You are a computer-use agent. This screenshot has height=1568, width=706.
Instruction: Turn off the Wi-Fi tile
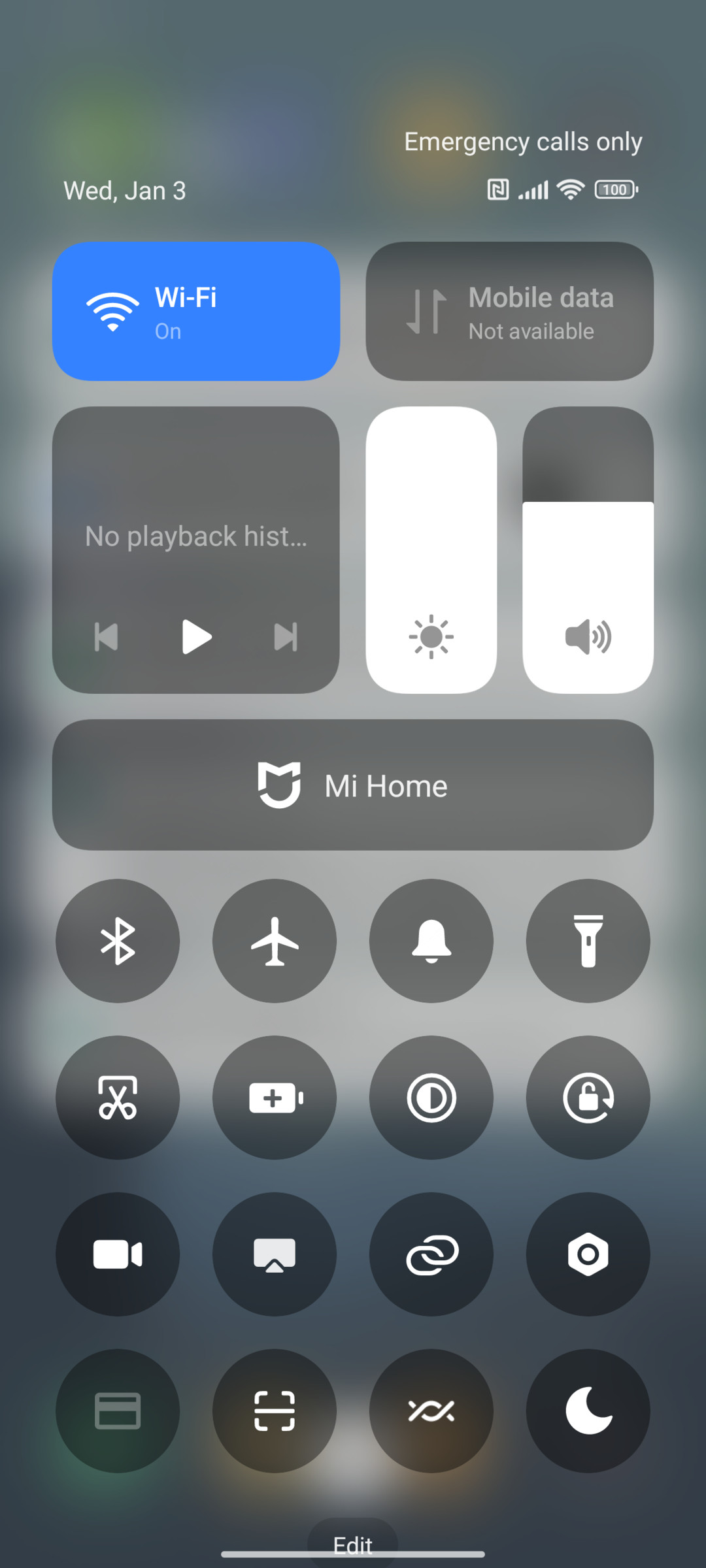coord(196,311)
